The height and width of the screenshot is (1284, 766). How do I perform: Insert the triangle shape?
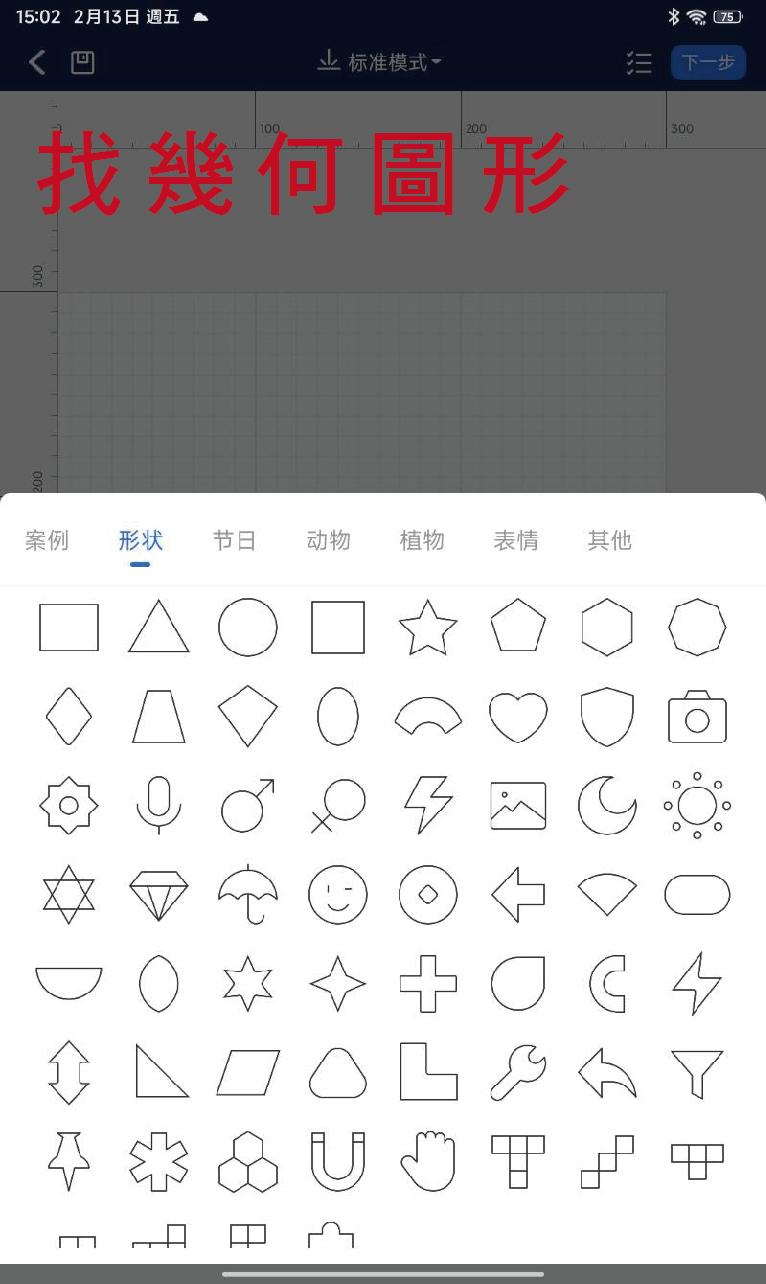tap(158, 628)
